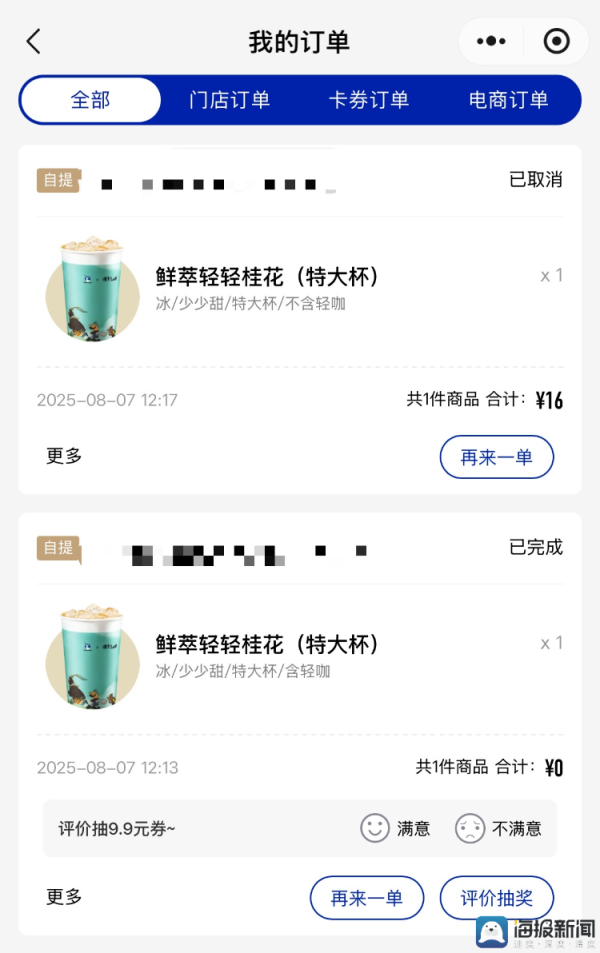Switch to the 门店订单 tab
Image resolution: width=600 pixels, height=953 pixels.
click(x=230, y=100)
